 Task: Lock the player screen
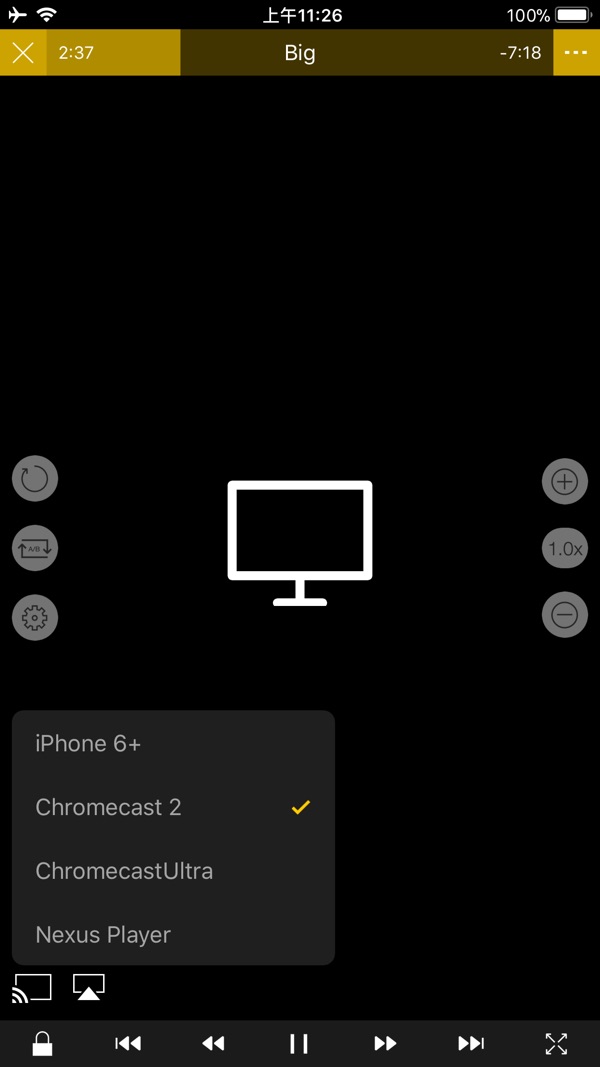(42, 1044)
